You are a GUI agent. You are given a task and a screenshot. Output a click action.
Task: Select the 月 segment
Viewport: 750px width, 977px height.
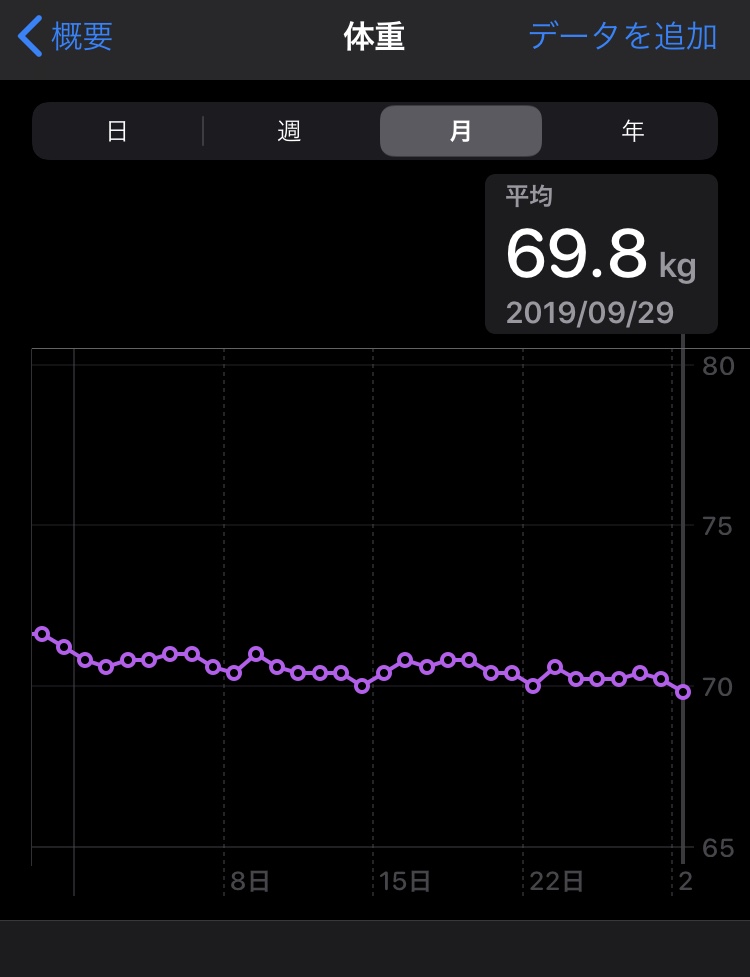[x=461, y=131]
